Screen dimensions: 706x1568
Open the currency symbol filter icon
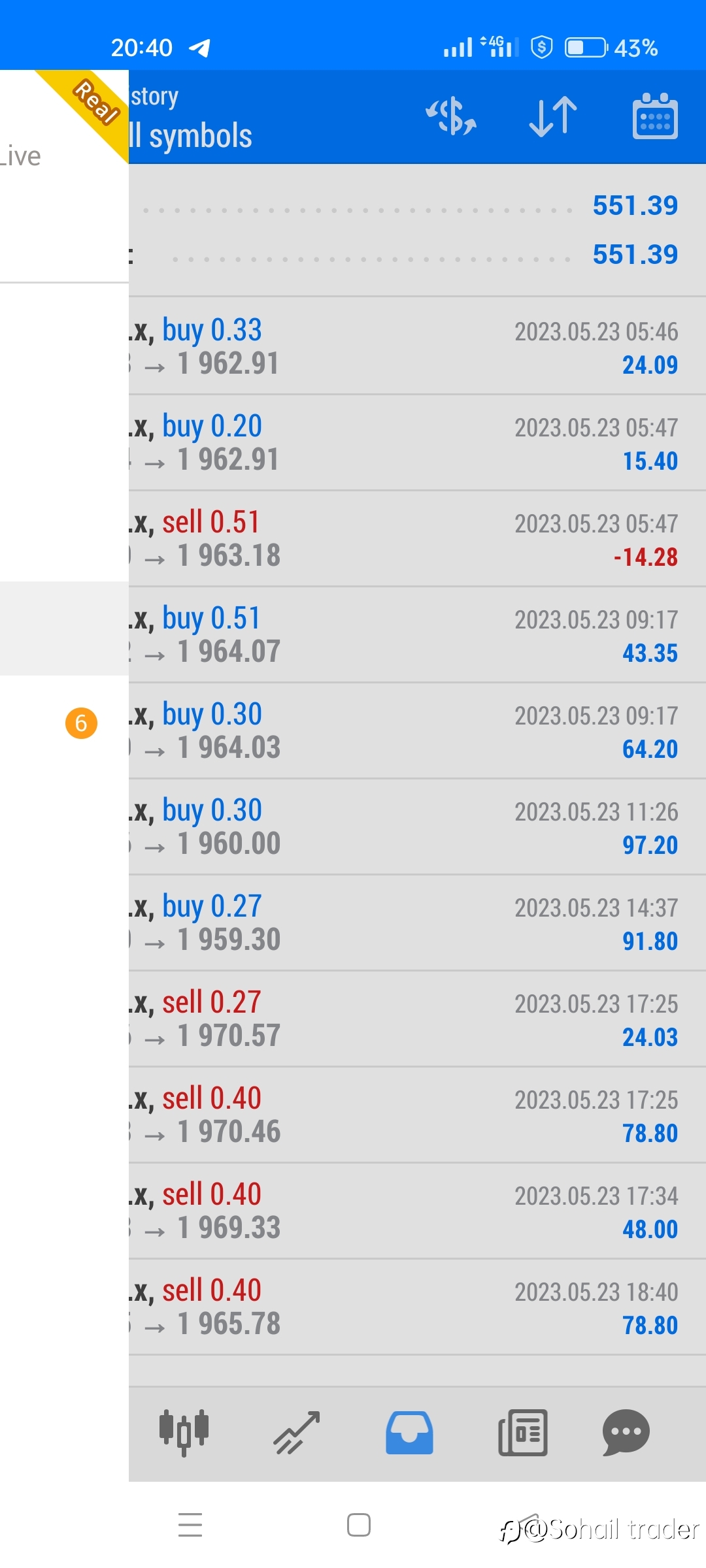pos(451,117)
